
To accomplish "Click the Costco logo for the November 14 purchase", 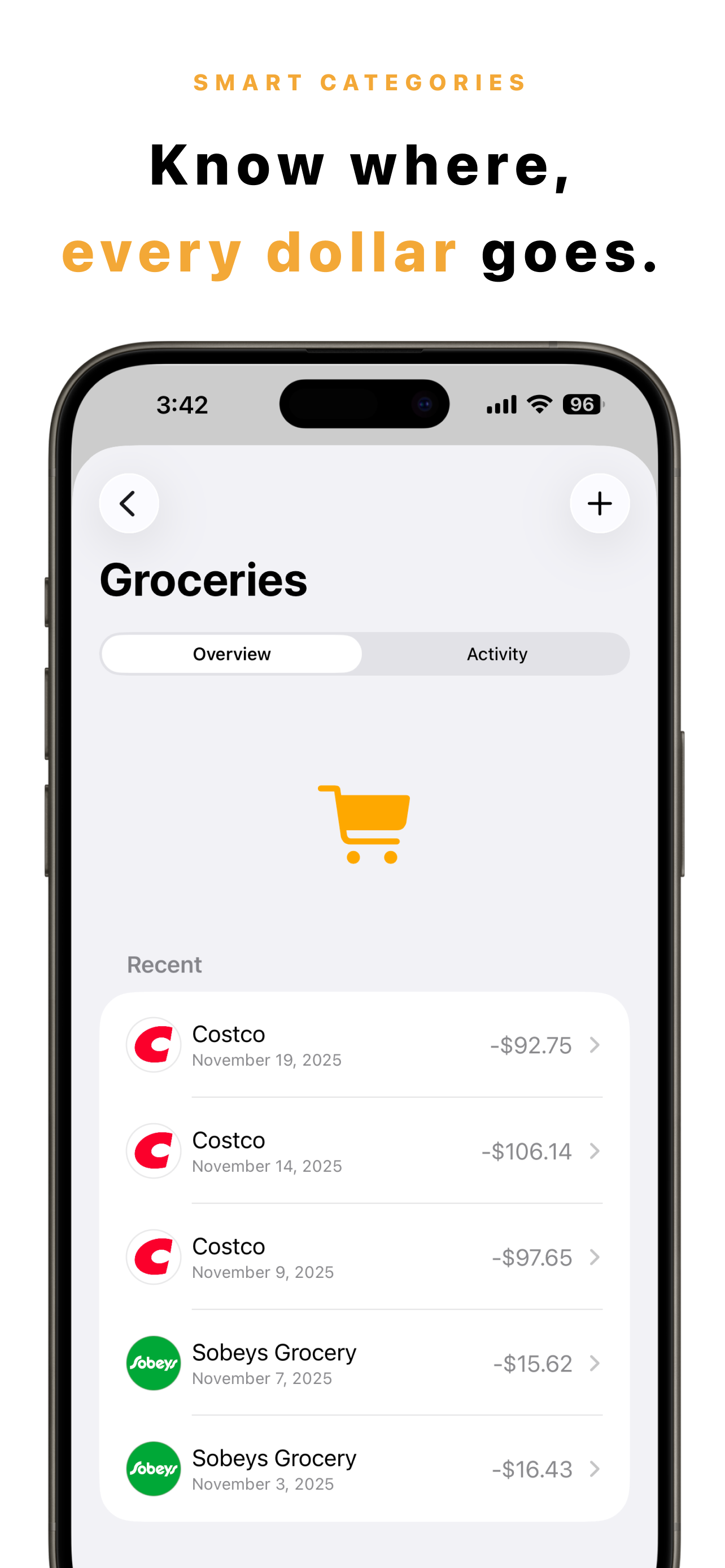I will coord(154,1150).
